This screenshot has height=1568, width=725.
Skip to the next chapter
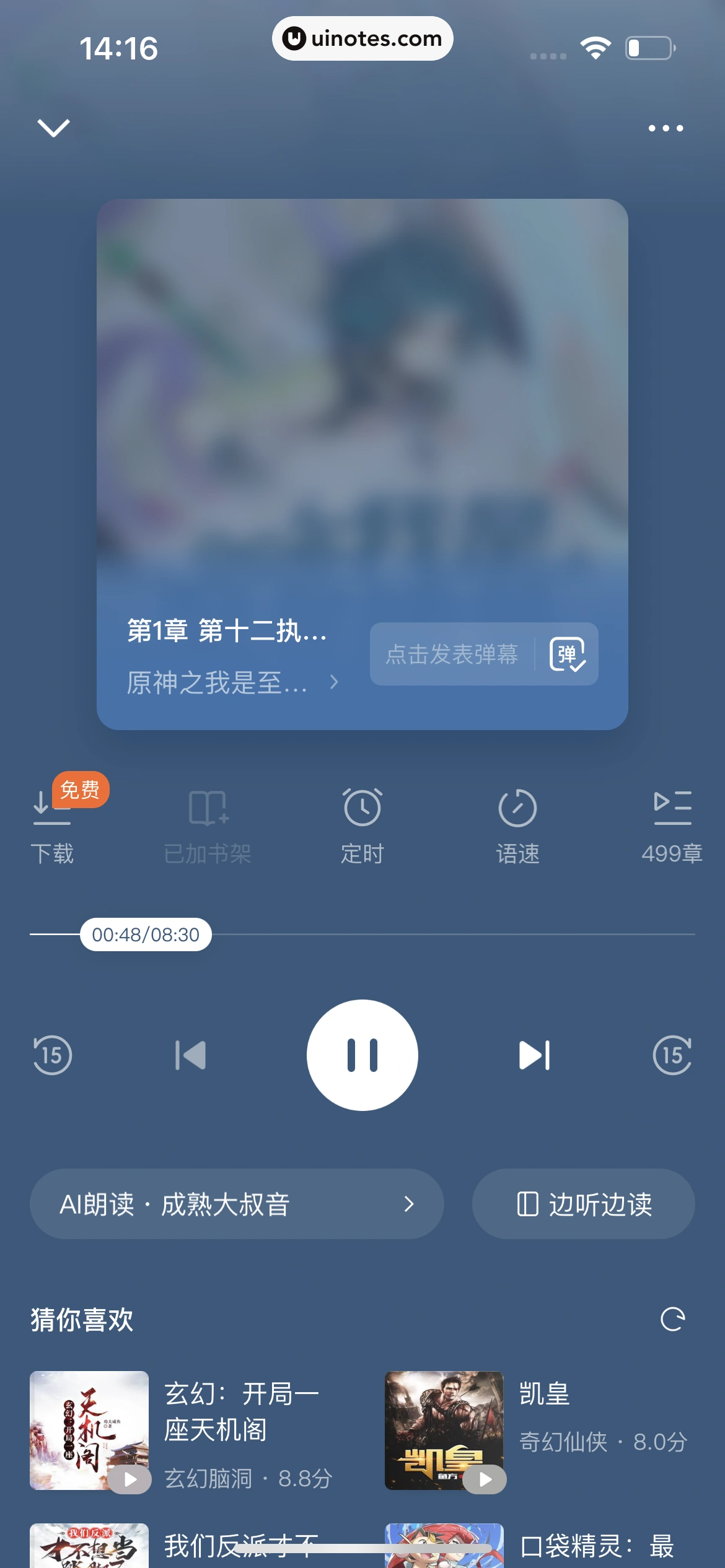534,1055
